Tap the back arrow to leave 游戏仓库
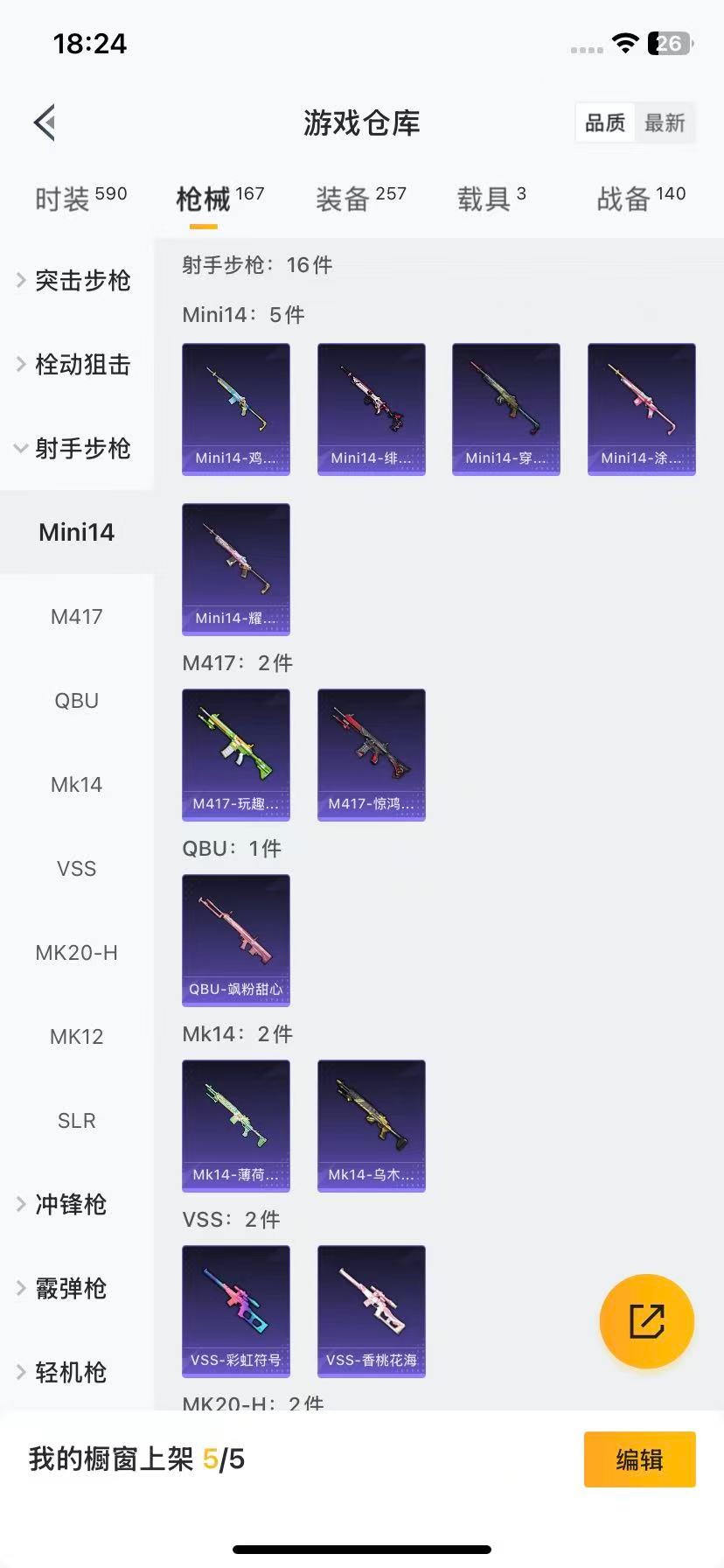Screen dimensions: 724x1568 click(x=45, y=122)
